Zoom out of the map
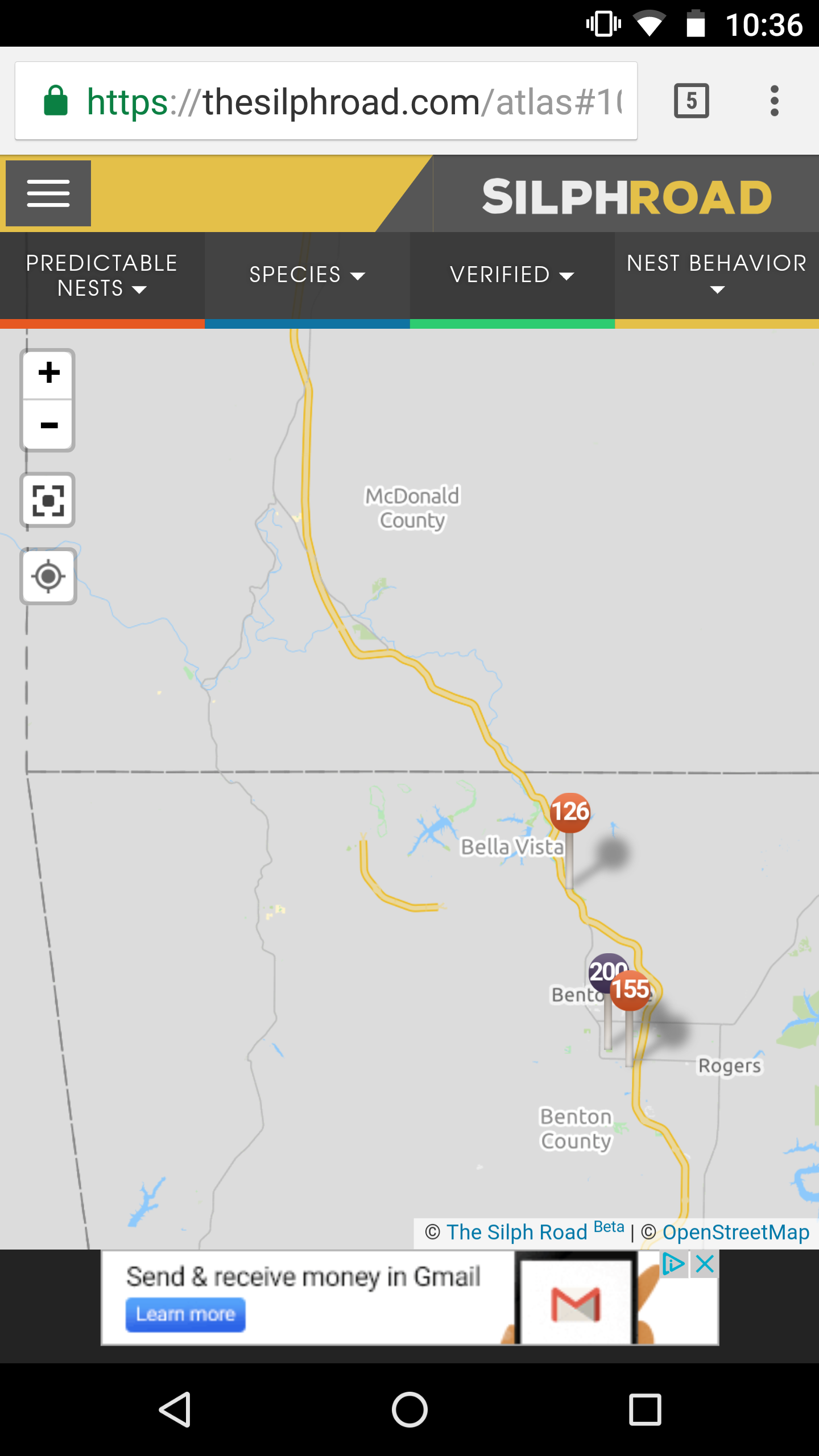This screenshot has height=1456, width=819. [48, 425]
